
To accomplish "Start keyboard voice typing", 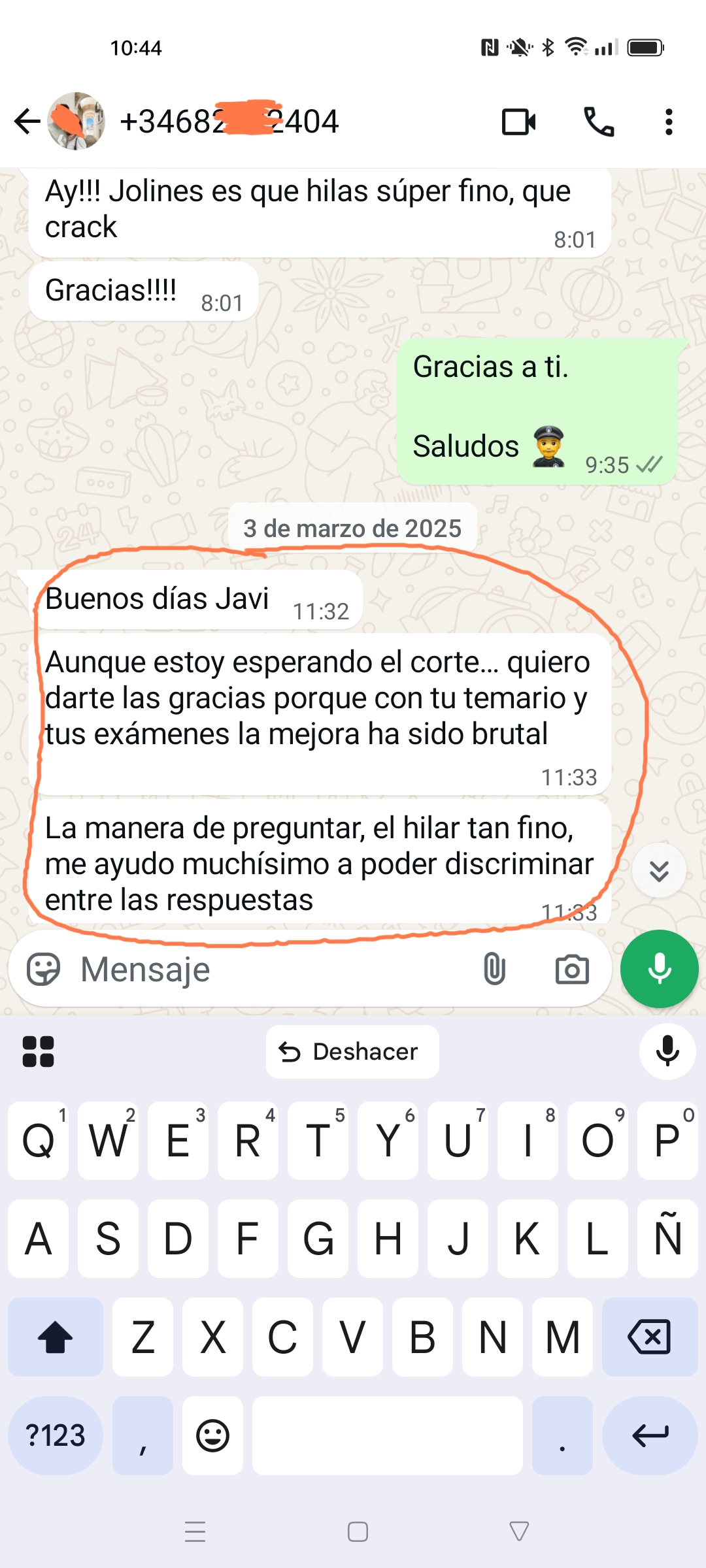I will (667, 1052).
